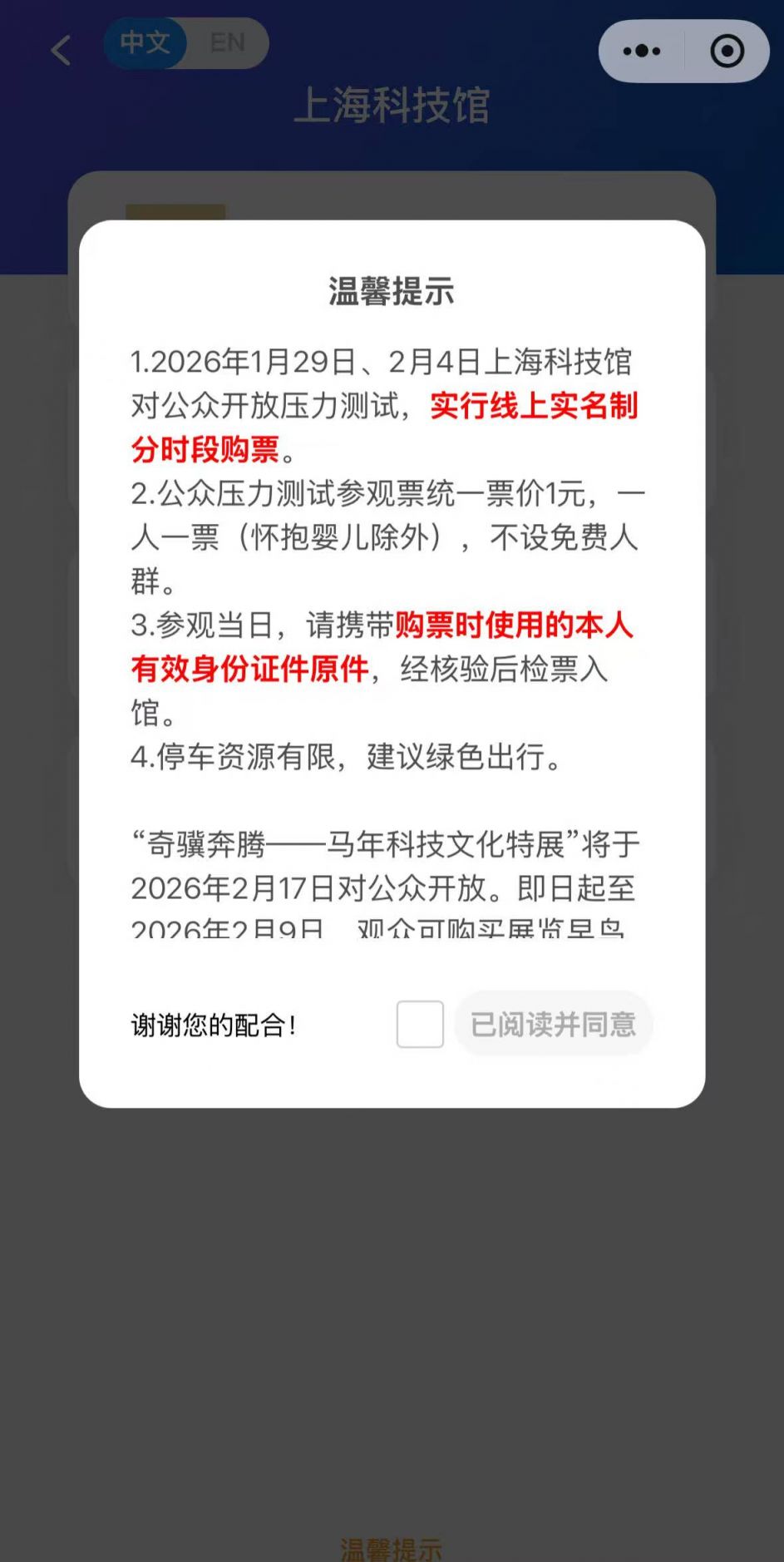Viewport: 784px width, 1562px height.
Task: Tap the language switcher pill control
Action: pyautogui.click(x=185, y=43)
